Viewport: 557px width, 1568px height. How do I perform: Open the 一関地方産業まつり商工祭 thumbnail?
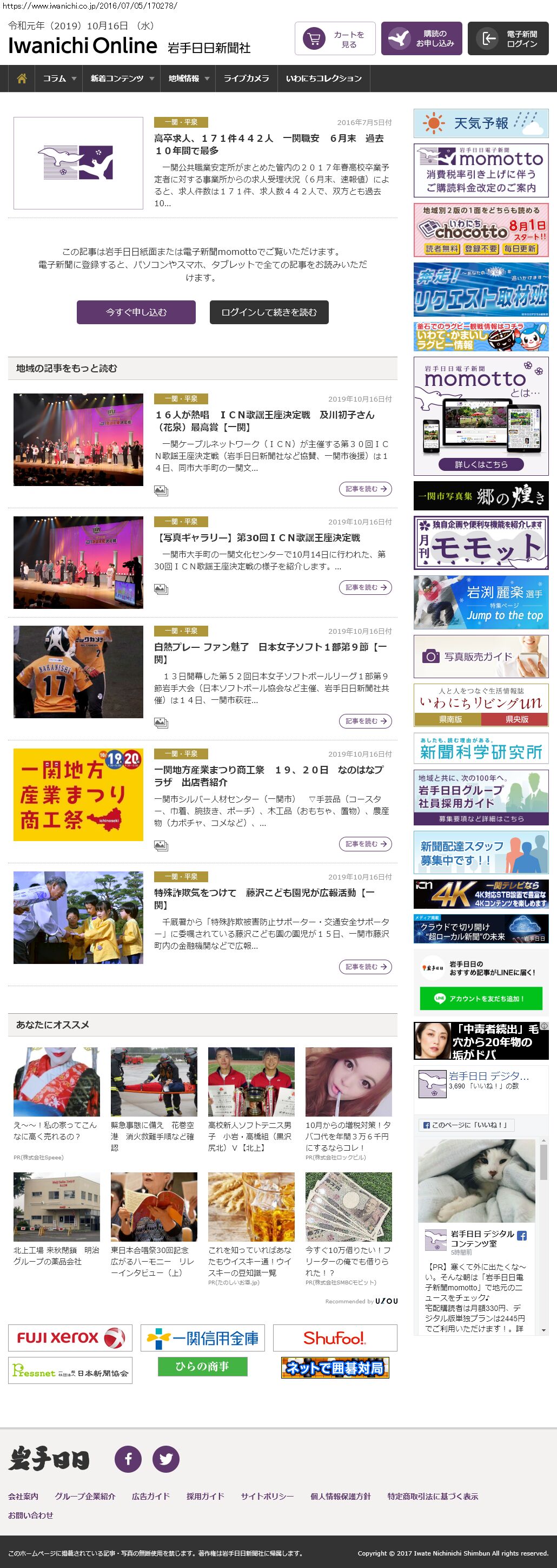coord(78,795)
